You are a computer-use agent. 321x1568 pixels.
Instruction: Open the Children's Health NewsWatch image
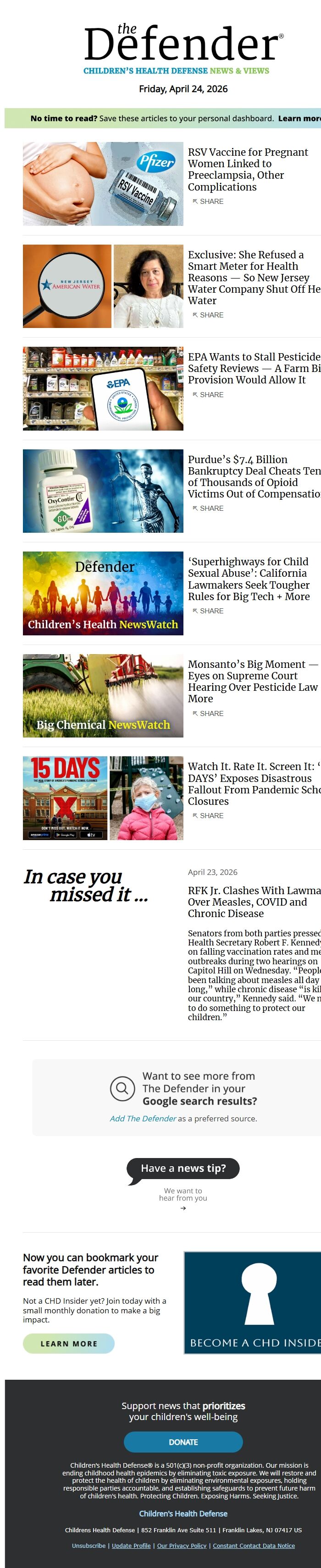[x=103, y=593]
